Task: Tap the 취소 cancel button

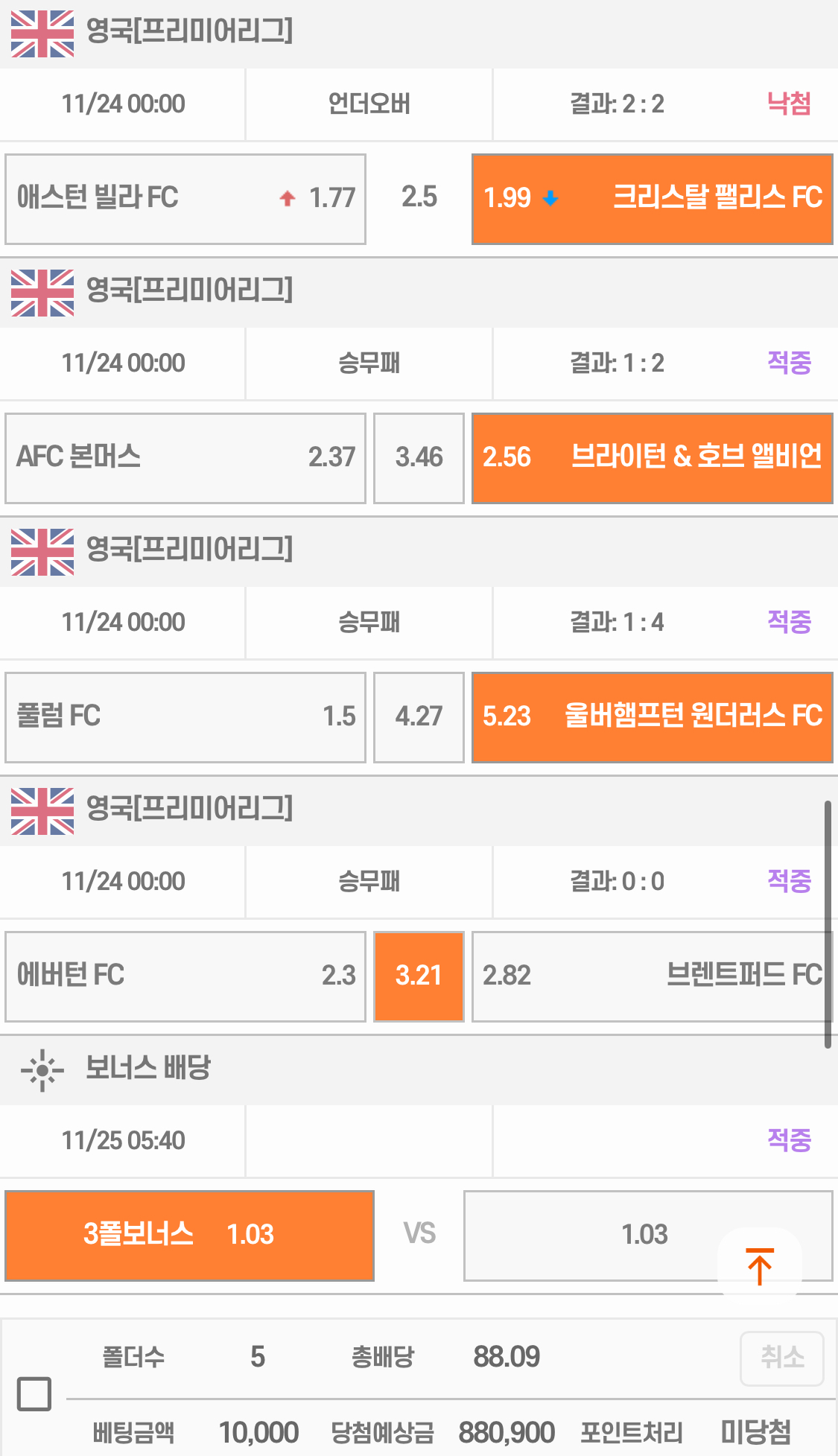Action: 782,1358
